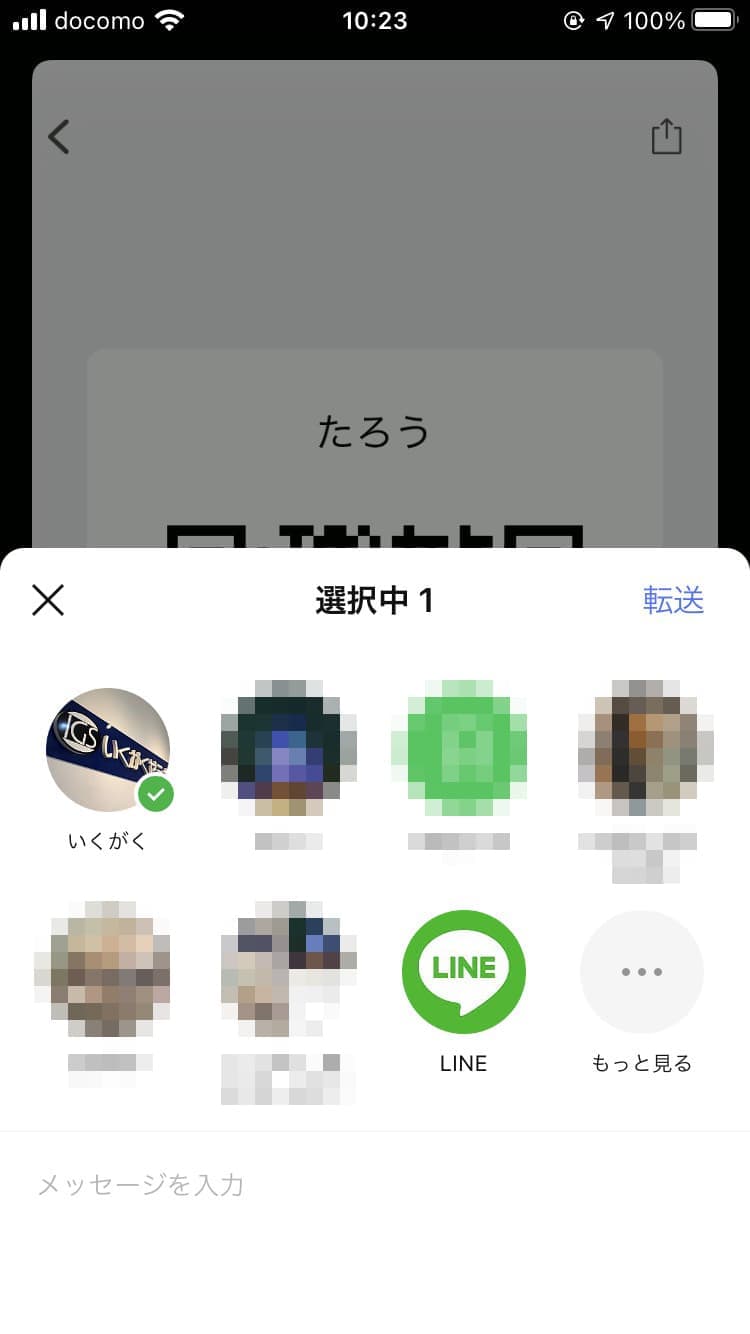Choose the LINE app icon
Viewport: 750px width, 1334px height.
coord(463,971)
